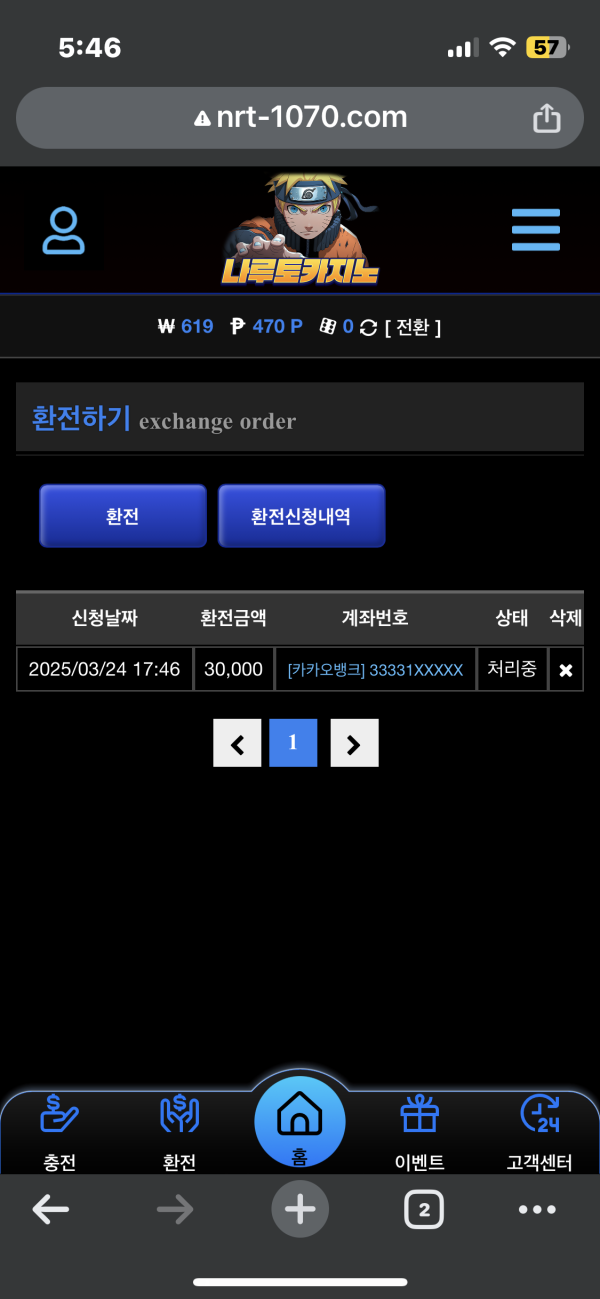Go back in the browser
Screen dimensions: 600x1299
tap(50, 1210)
